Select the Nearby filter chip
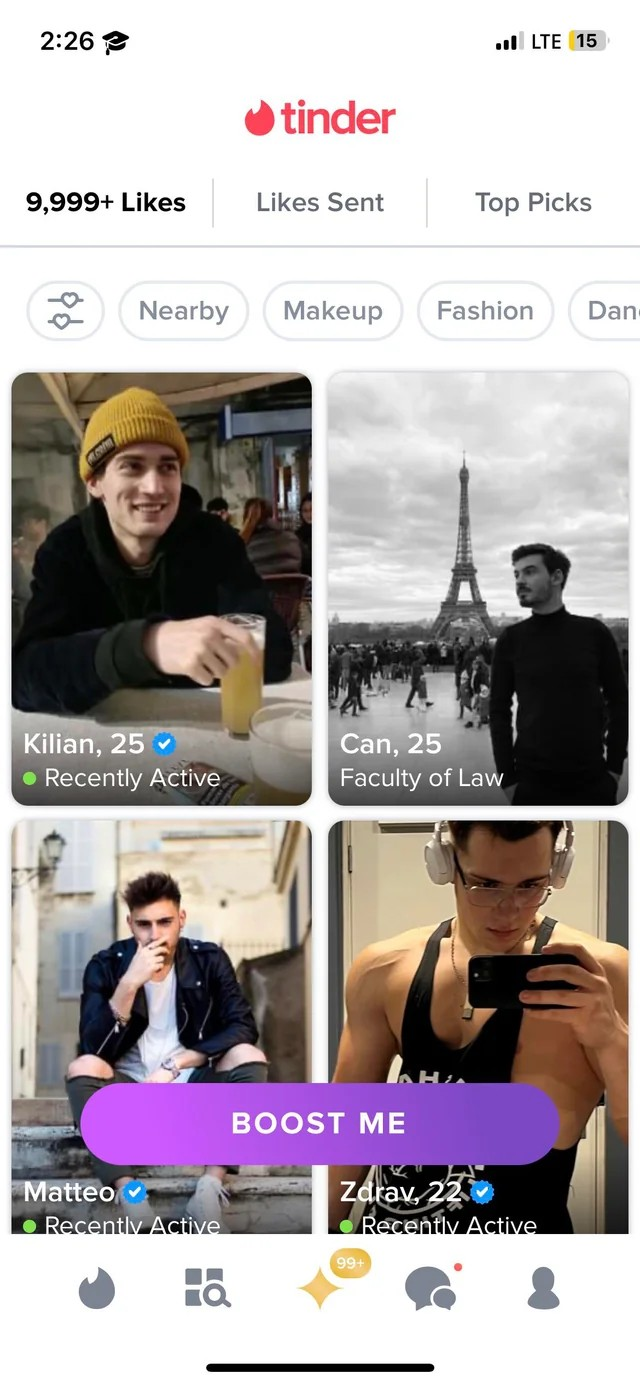 [x=183, y=311]
